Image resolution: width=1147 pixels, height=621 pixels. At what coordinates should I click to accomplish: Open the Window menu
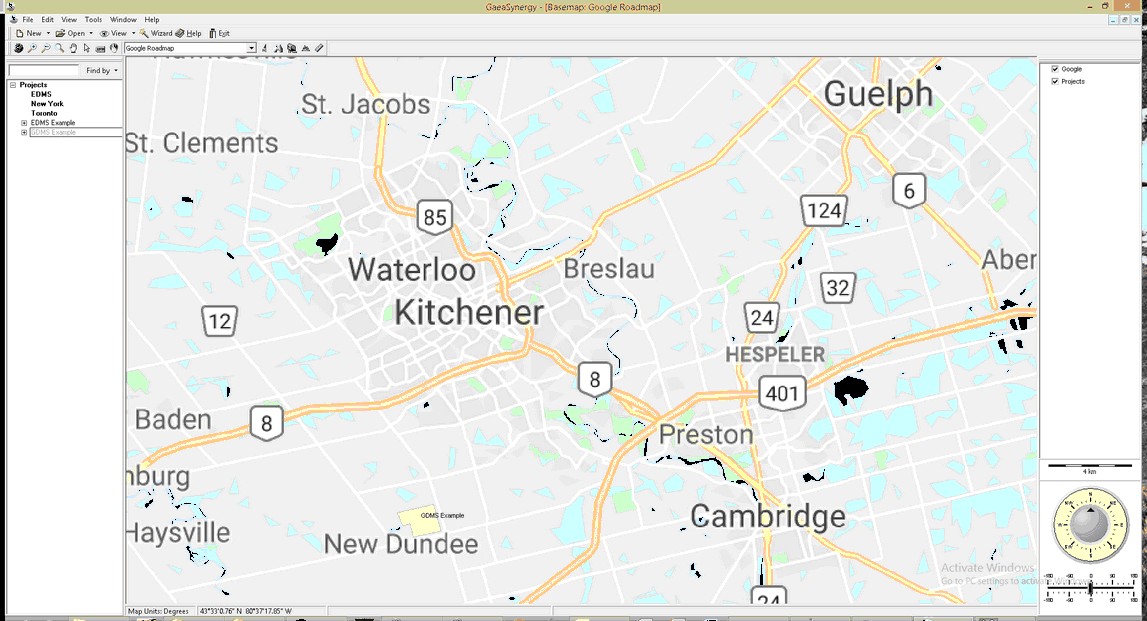[x=123, y=19]
